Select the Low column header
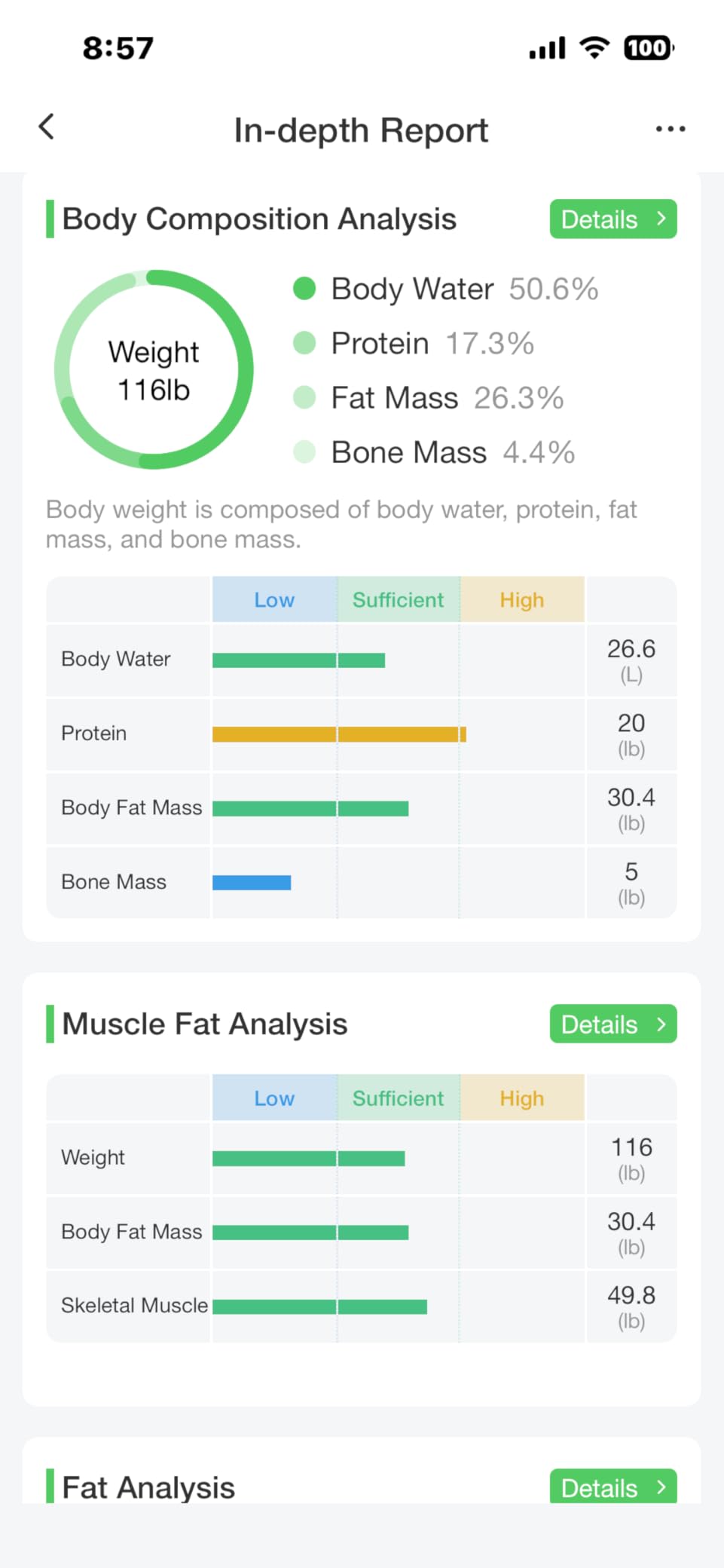 coord(274,599)
